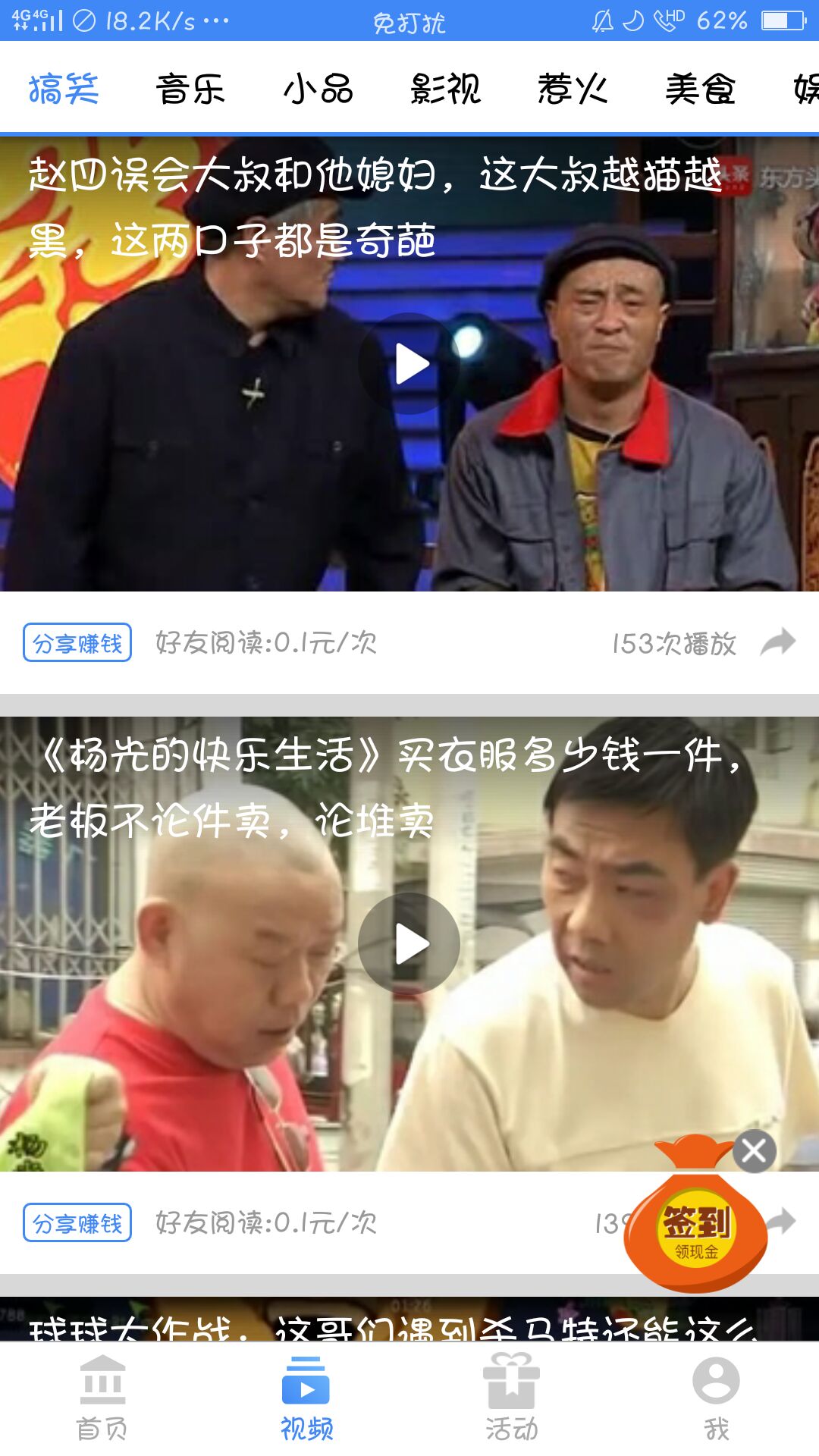Select the 视频 video icon in bottom bar
819x1456 pixels.
[x=307, y=1399]
